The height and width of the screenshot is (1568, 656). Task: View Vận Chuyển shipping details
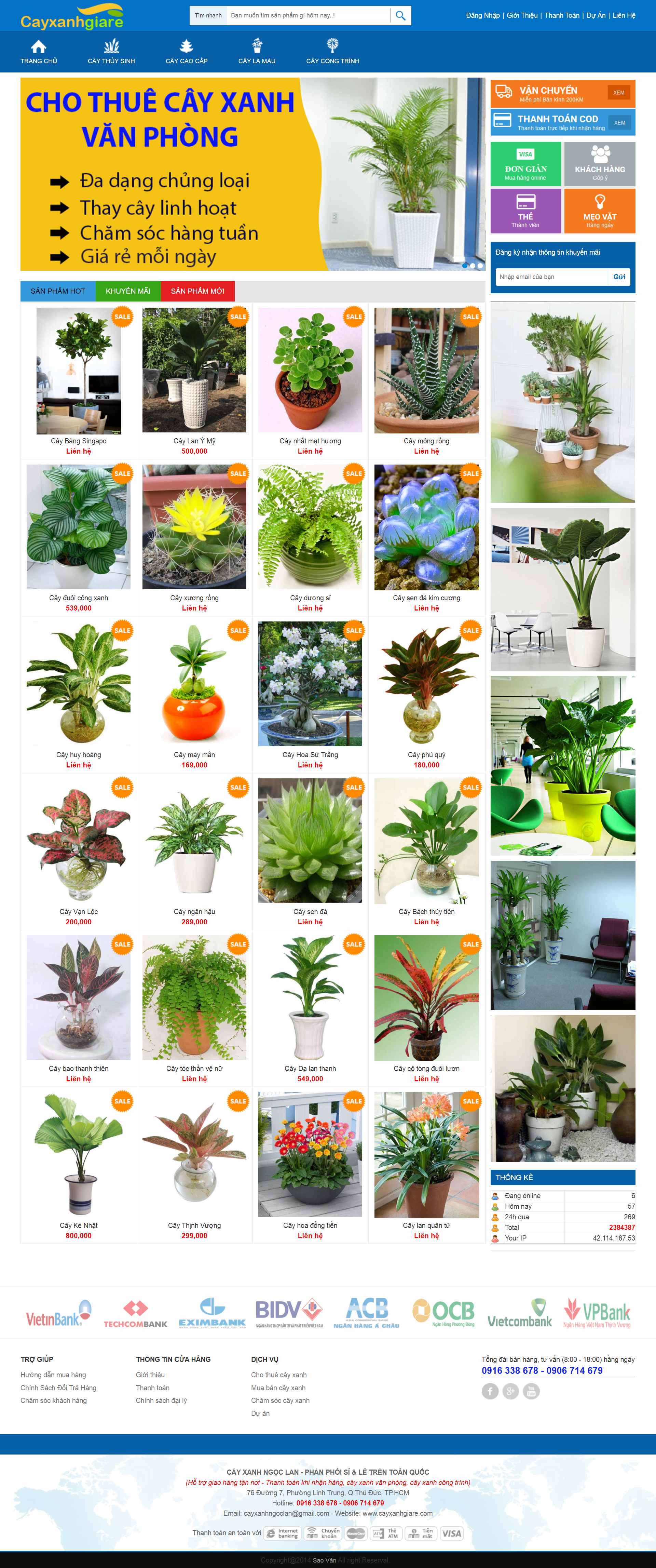click(618, 93)
